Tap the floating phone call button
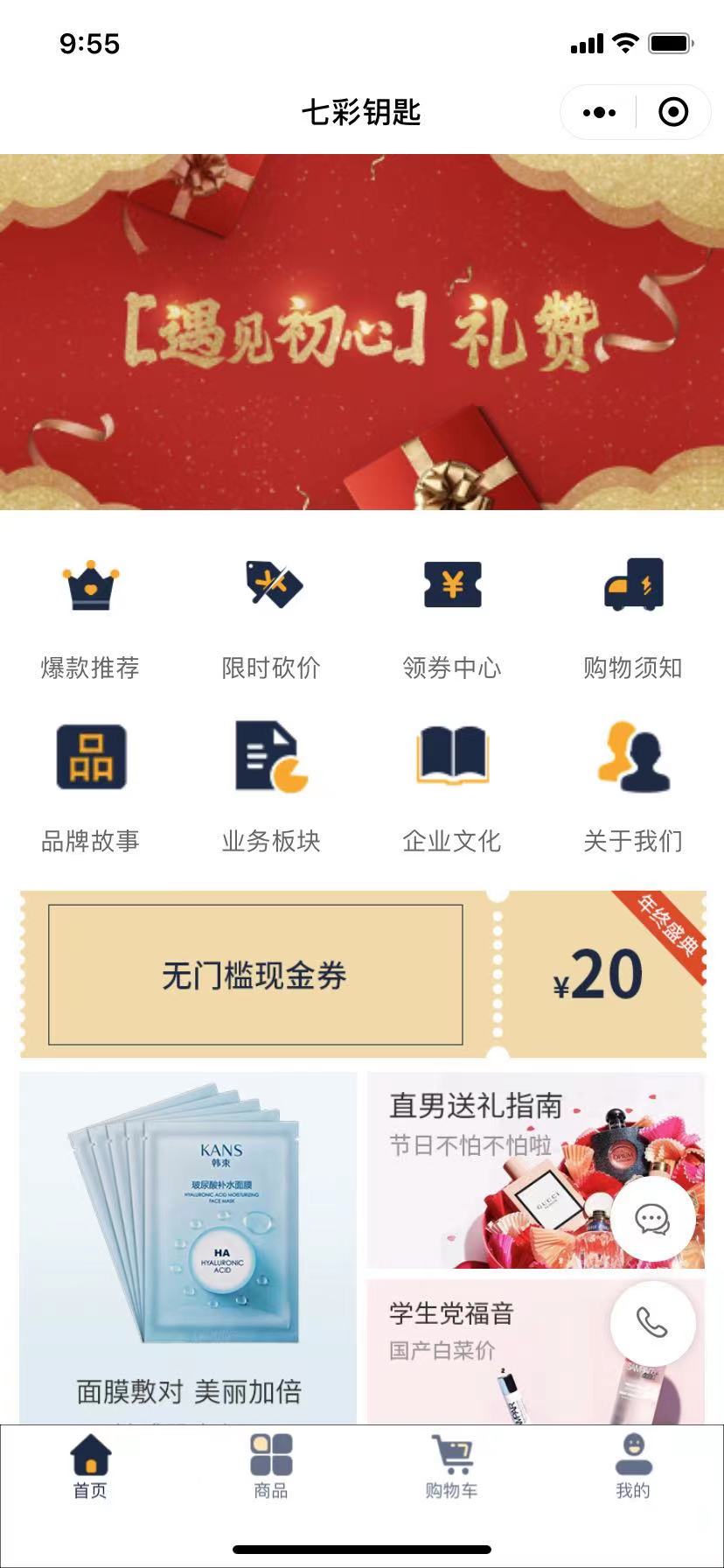 653,1324
